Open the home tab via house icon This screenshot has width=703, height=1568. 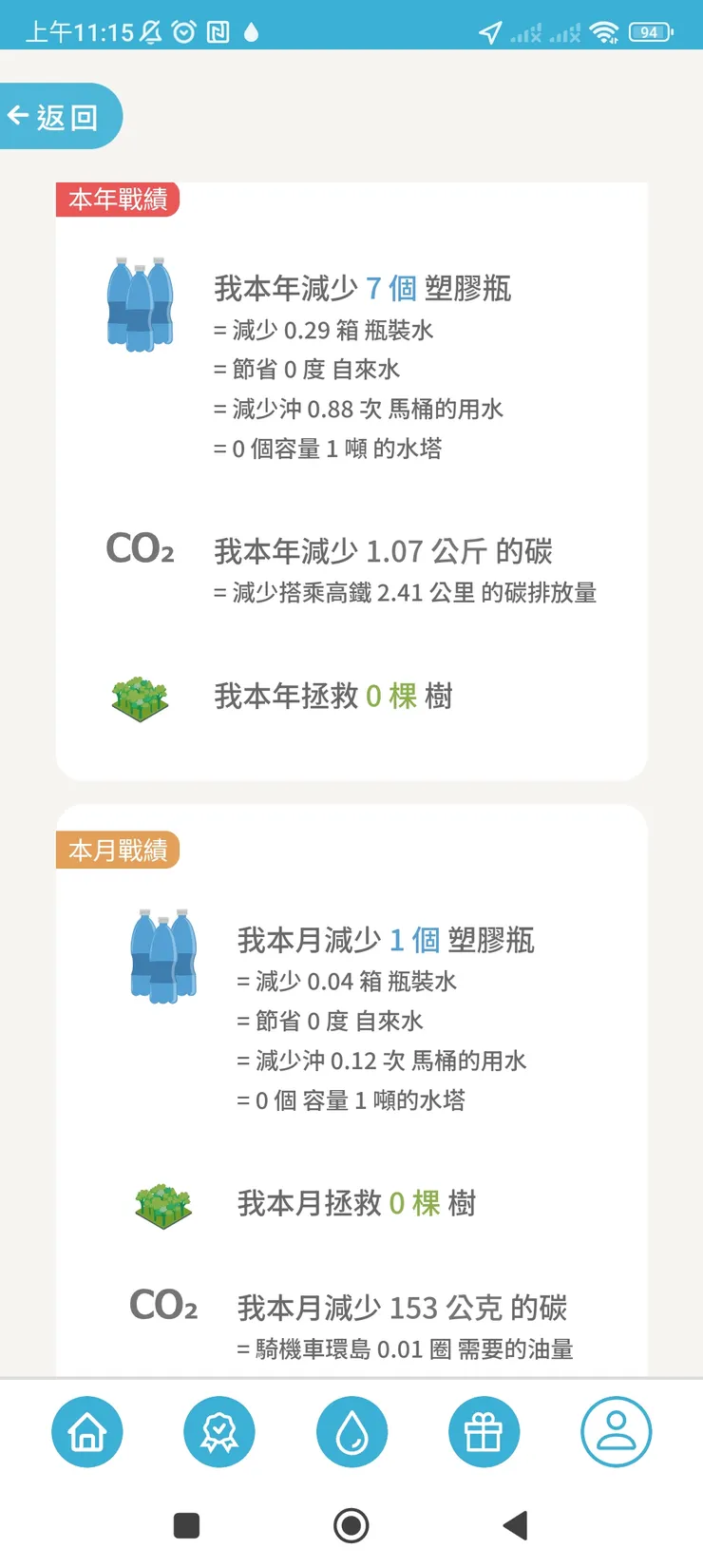(x=86, y=1433)
